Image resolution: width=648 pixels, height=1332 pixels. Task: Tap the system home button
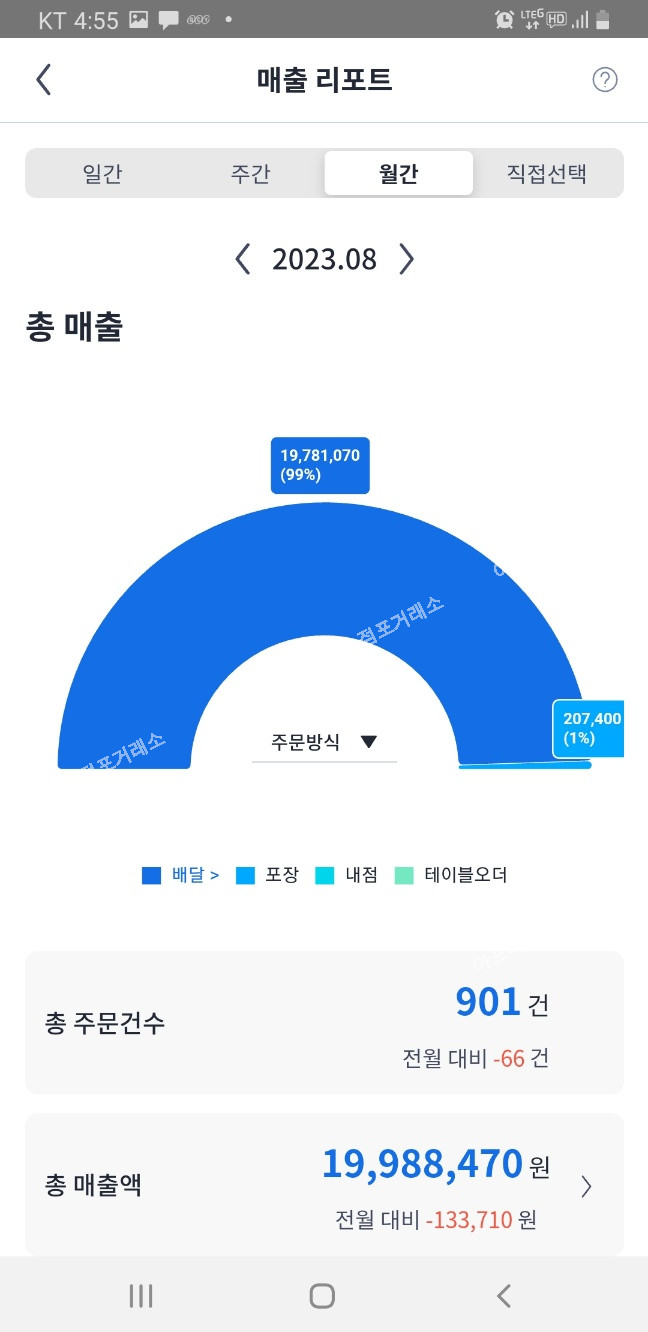pyautogui.click(x=322, y=1296)
